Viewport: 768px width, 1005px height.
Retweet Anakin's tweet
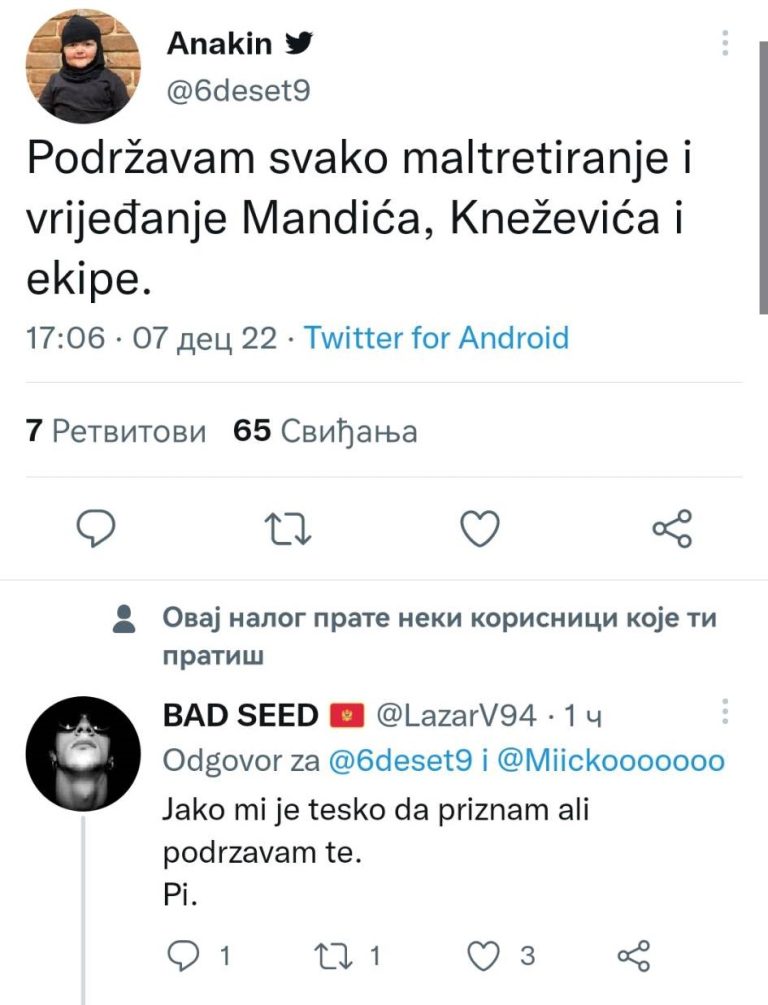click(x=290, y=528)
